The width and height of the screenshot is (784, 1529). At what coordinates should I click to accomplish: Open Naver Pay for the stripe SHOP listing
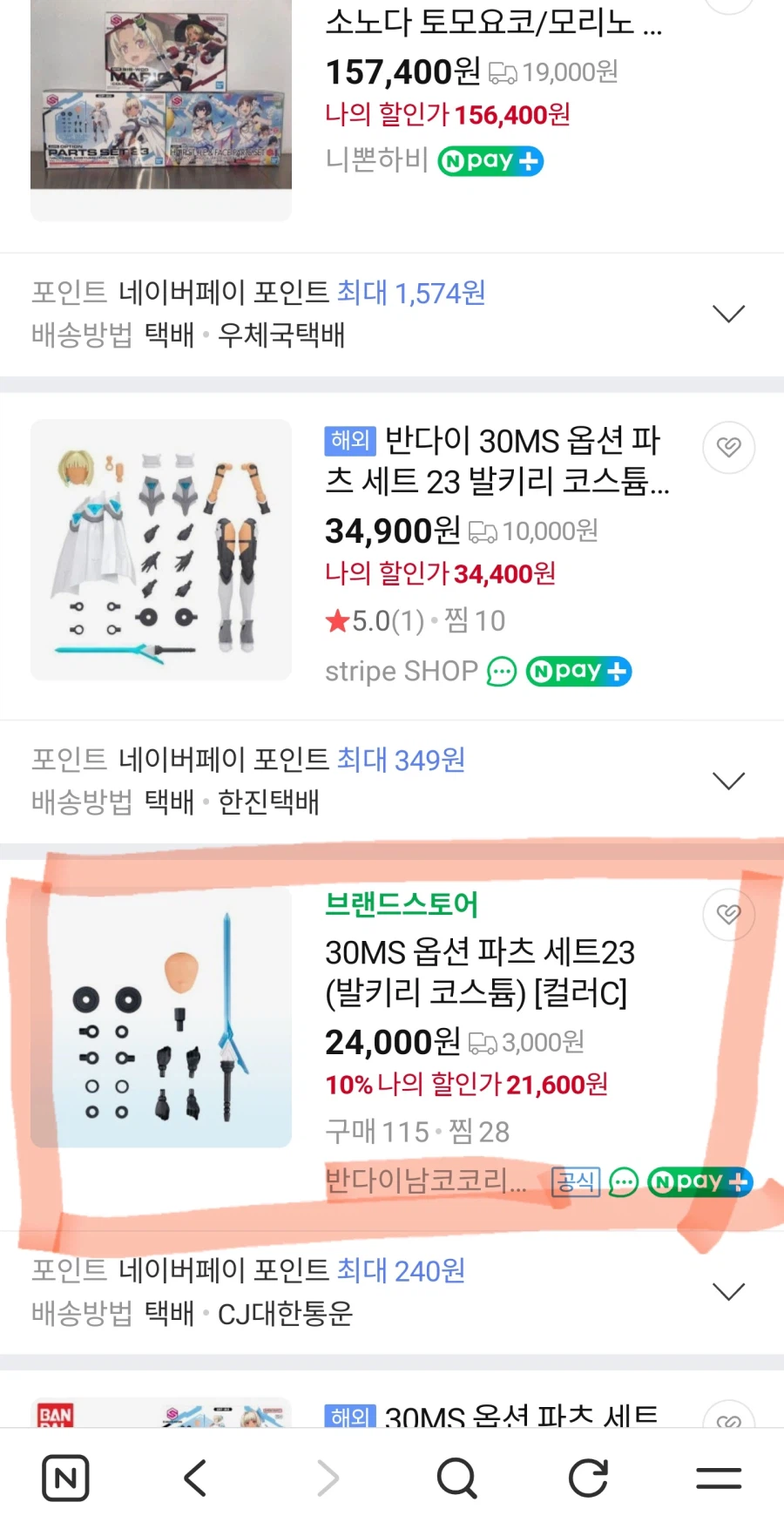tap(578, 671)
